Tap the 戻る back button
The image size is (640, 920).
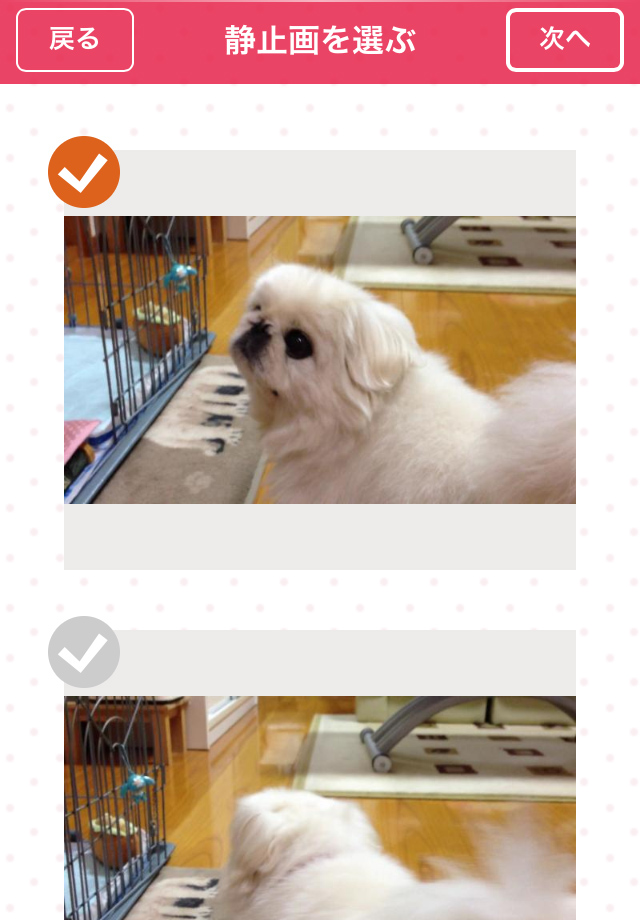tap(75, 40)
